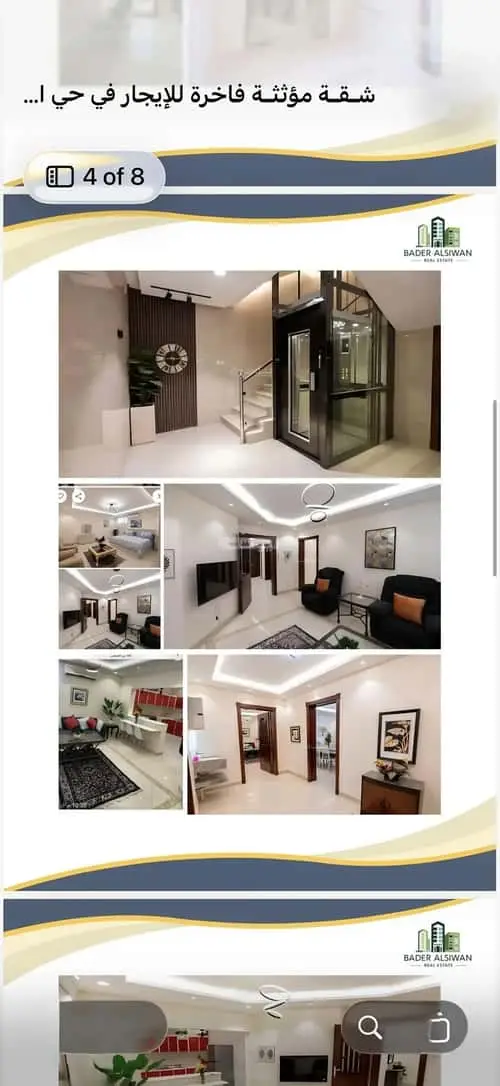Tap the "4 of 8" photo counter chip
Image resolution: width=500 pixels, height=1086 pixels.
[95, 177]
